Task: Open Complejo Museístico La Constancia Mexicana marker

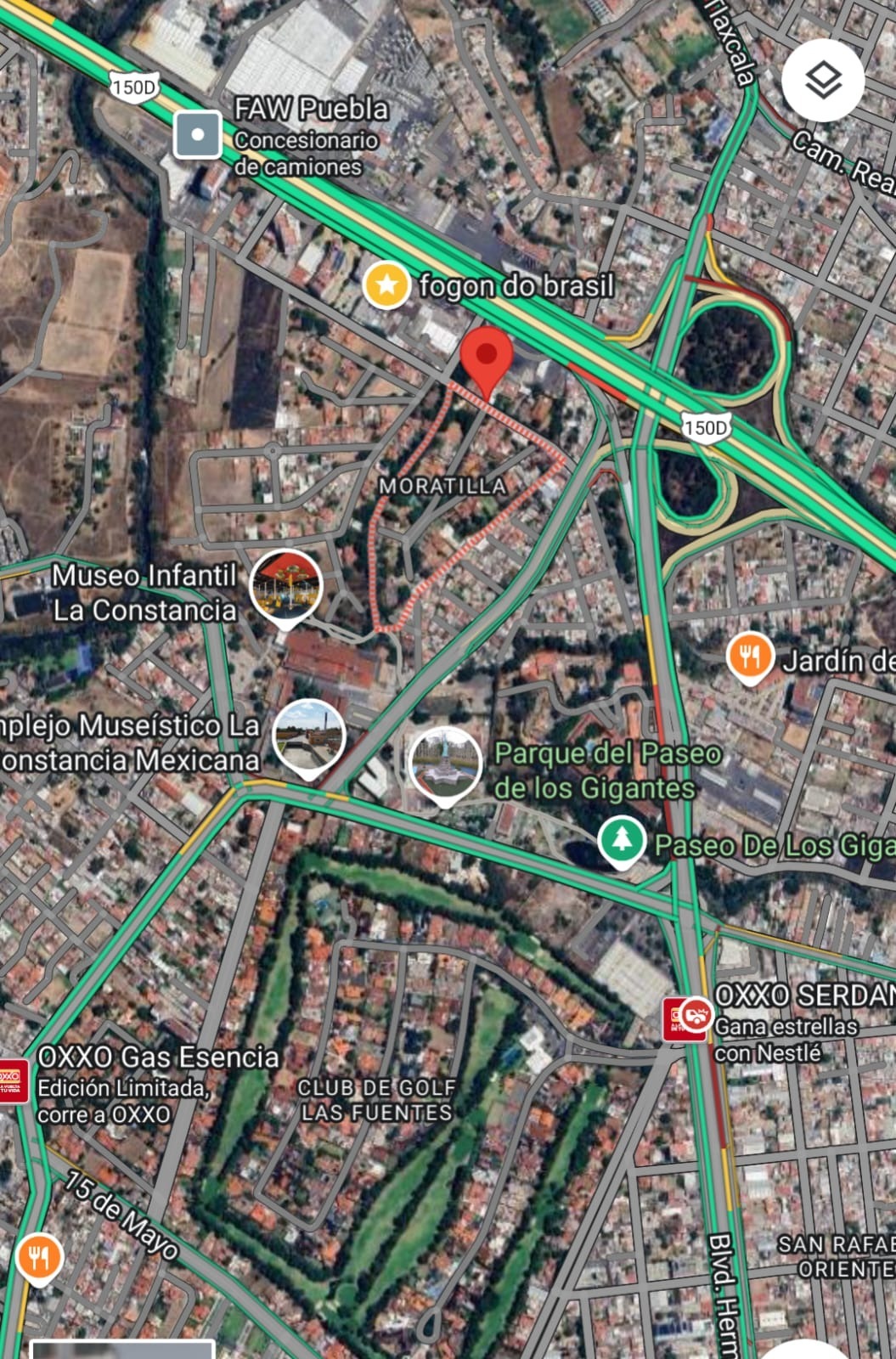Action: coord(309,735)
